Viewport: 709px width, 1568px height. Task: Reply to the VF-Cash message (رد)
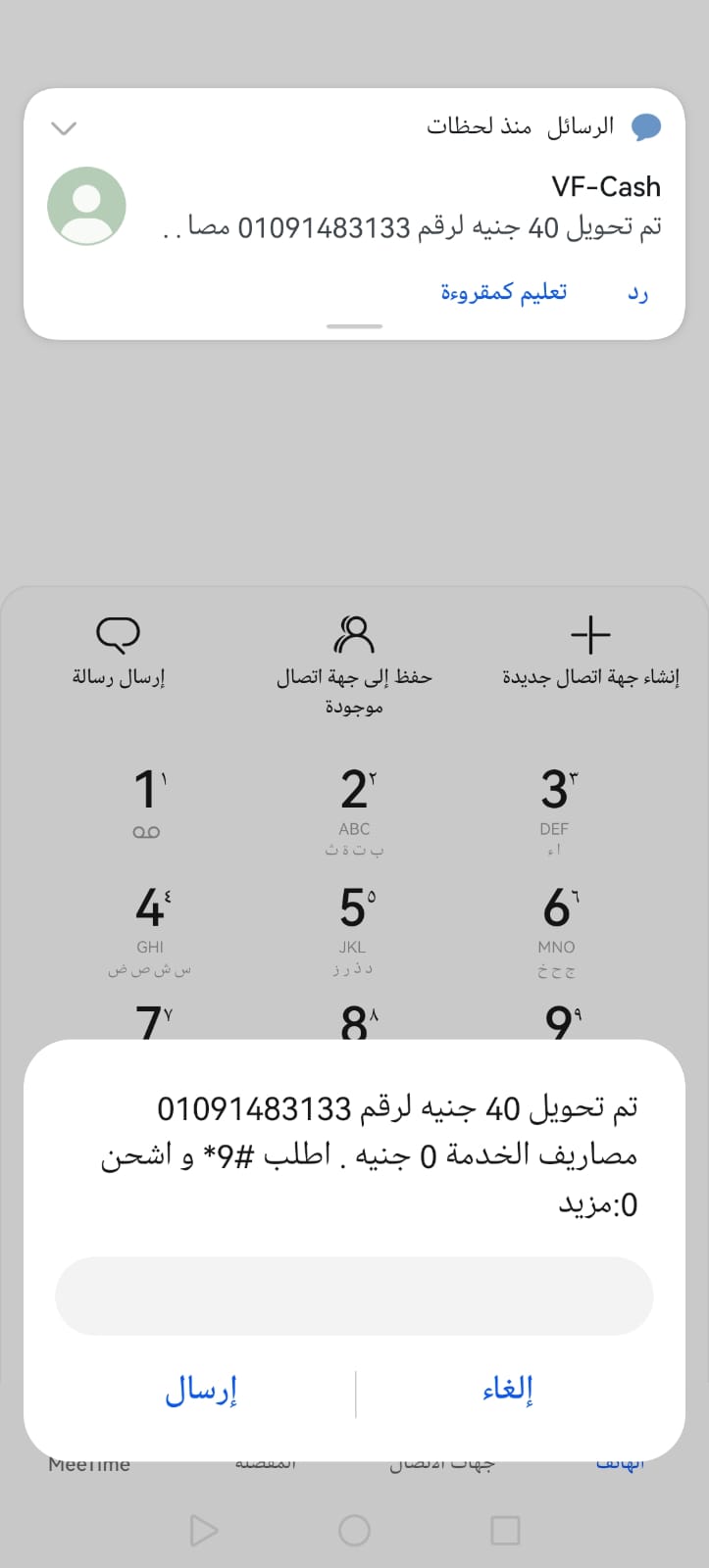pos(637,292)
